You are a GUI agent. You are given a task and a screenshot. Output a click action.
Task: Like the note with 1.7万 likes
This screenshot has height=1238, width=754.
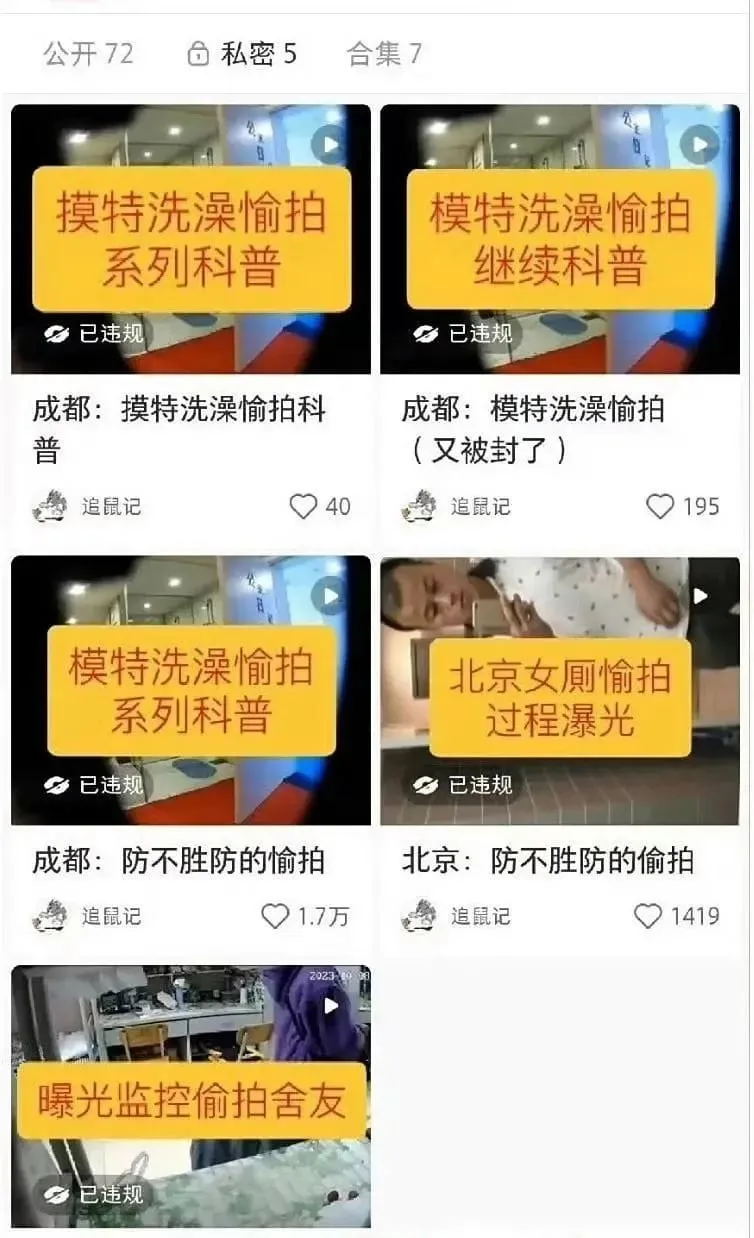(275, 915)
